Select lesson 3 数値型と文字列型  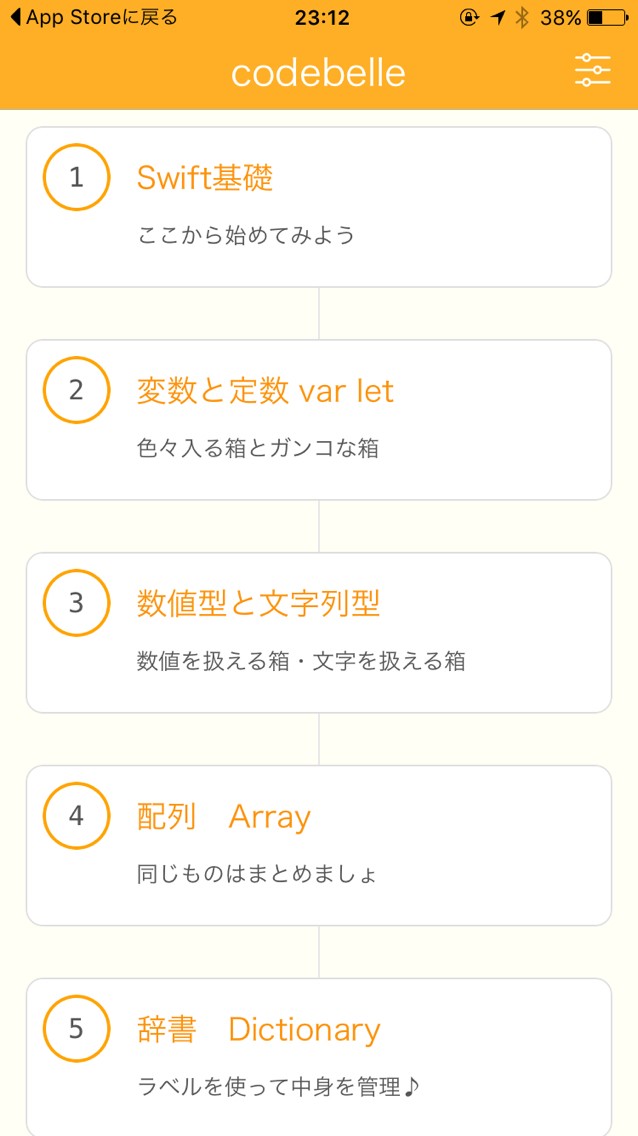click(x=318, y=632)
